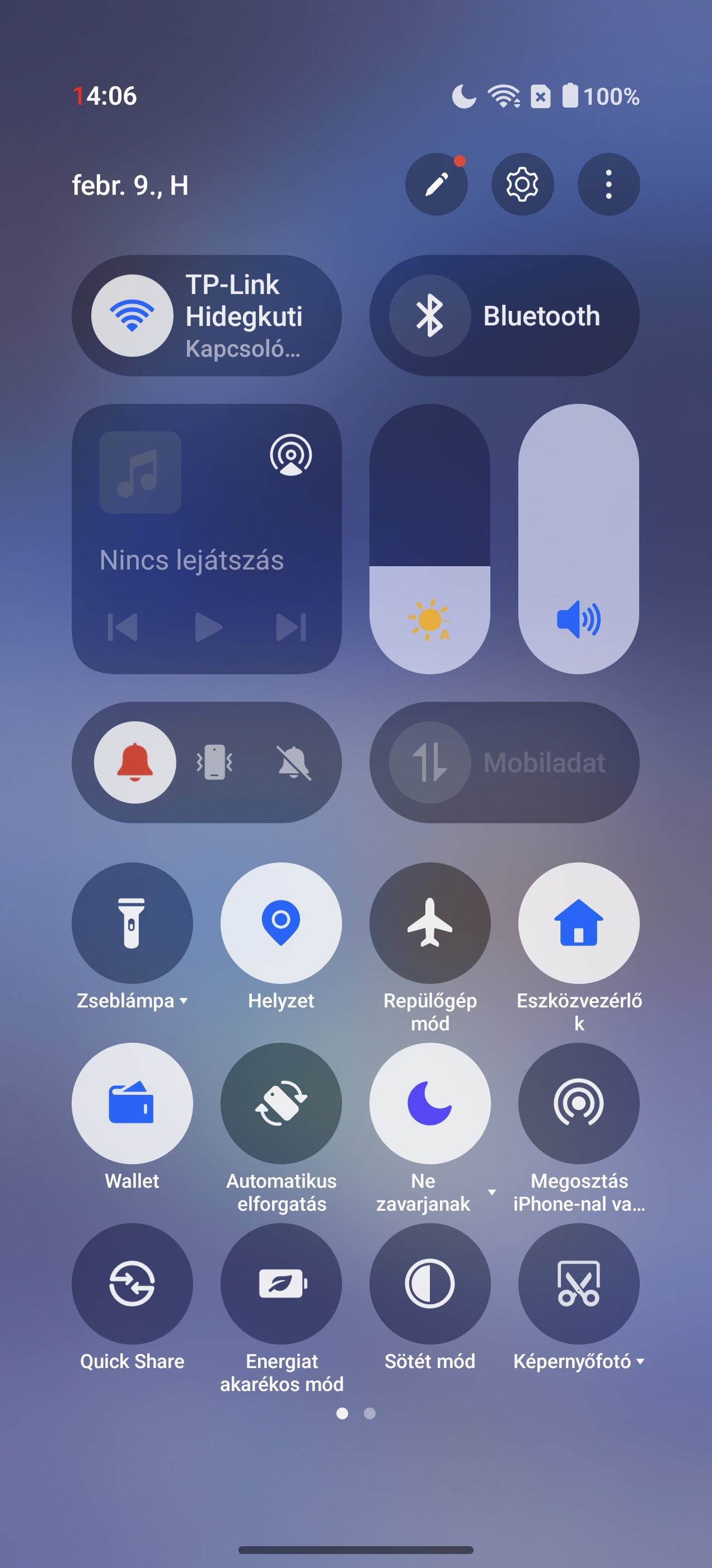The width and height of the screenshot is (712, 1568).
Task: Toggle the Mobiladat tile
Action: [504, 762]
